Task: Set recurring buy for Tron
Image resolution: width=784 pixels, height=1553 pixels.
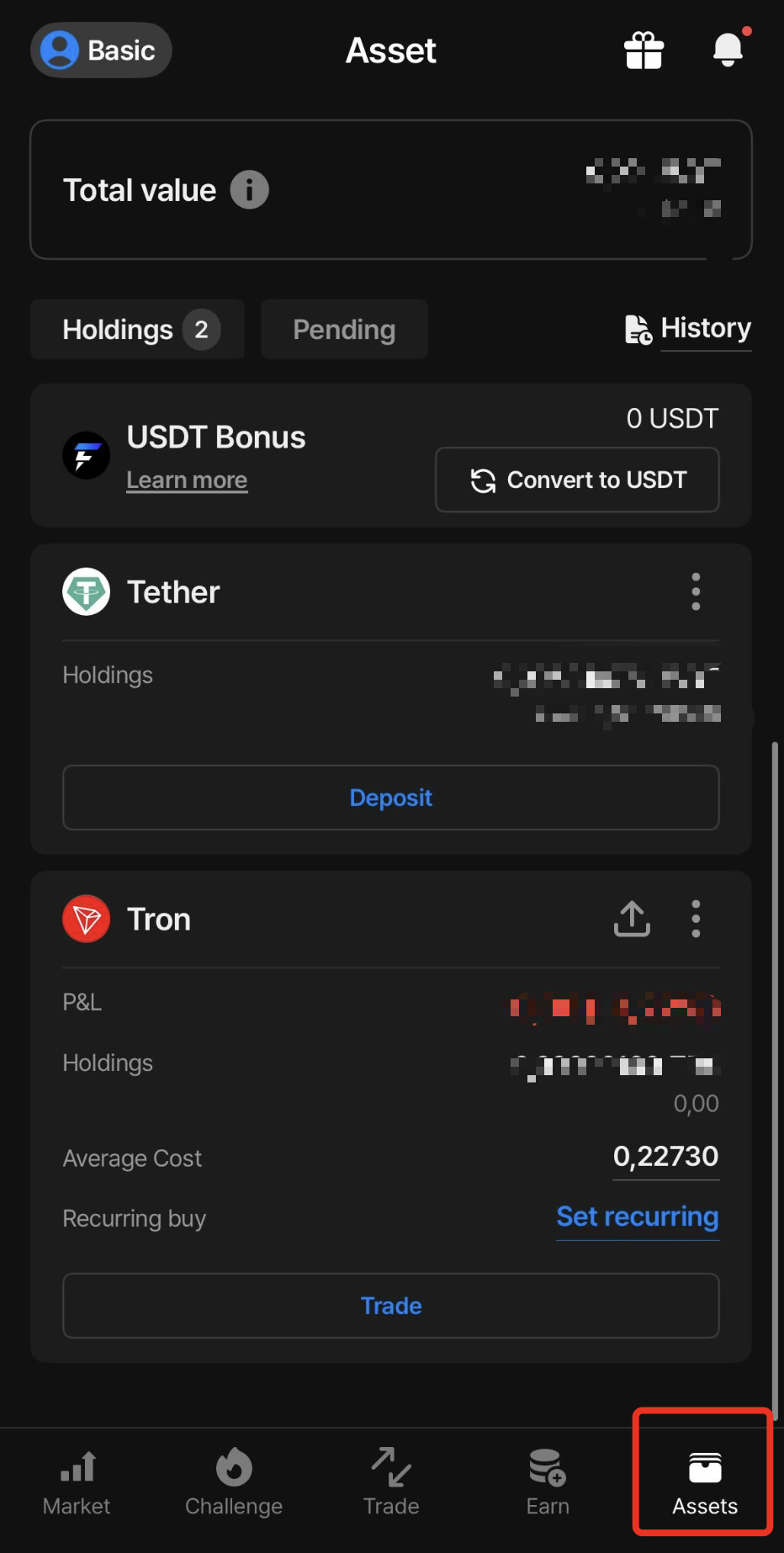Action: point(638,1217)
